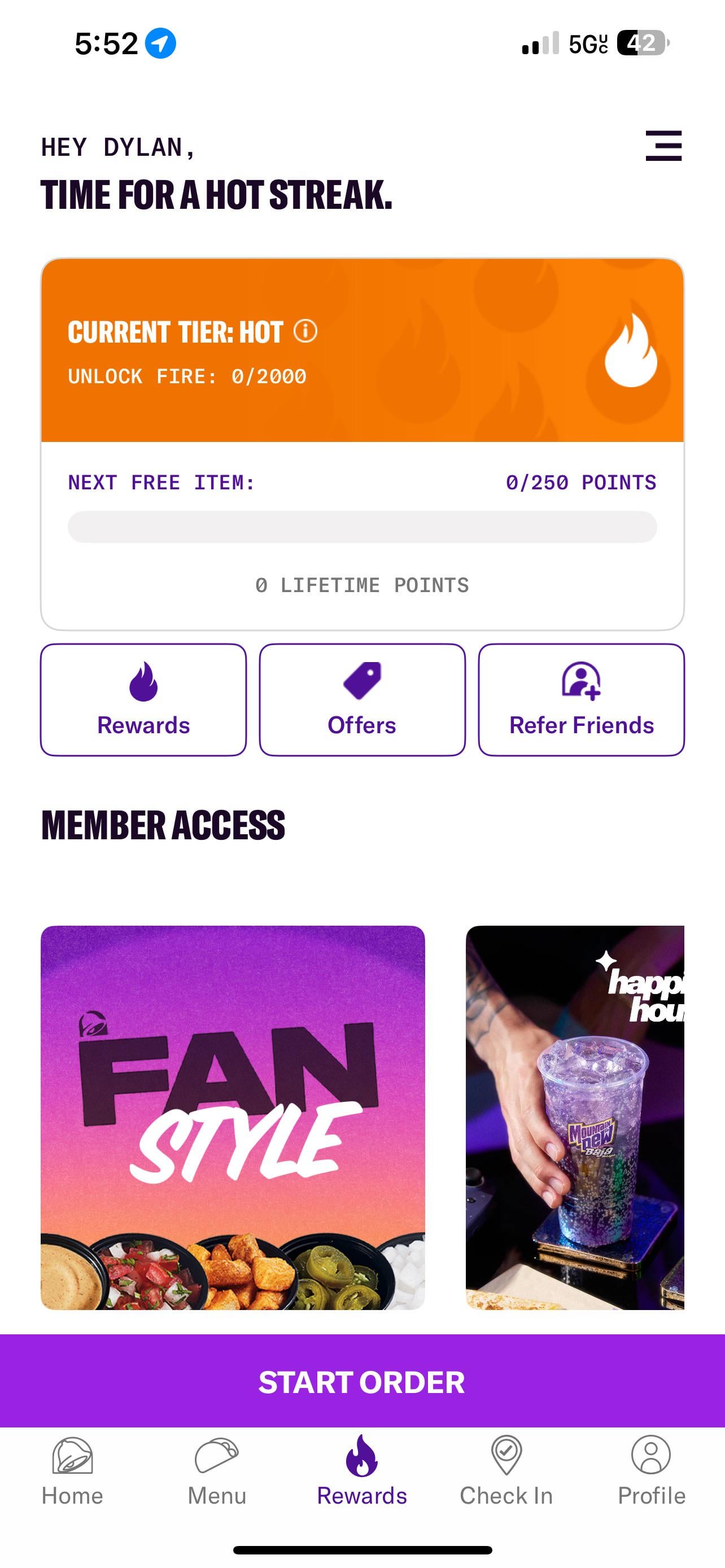Viewport: 725px width, 1568px height.
Task: View info about the Hot tier
Action: 305,332
